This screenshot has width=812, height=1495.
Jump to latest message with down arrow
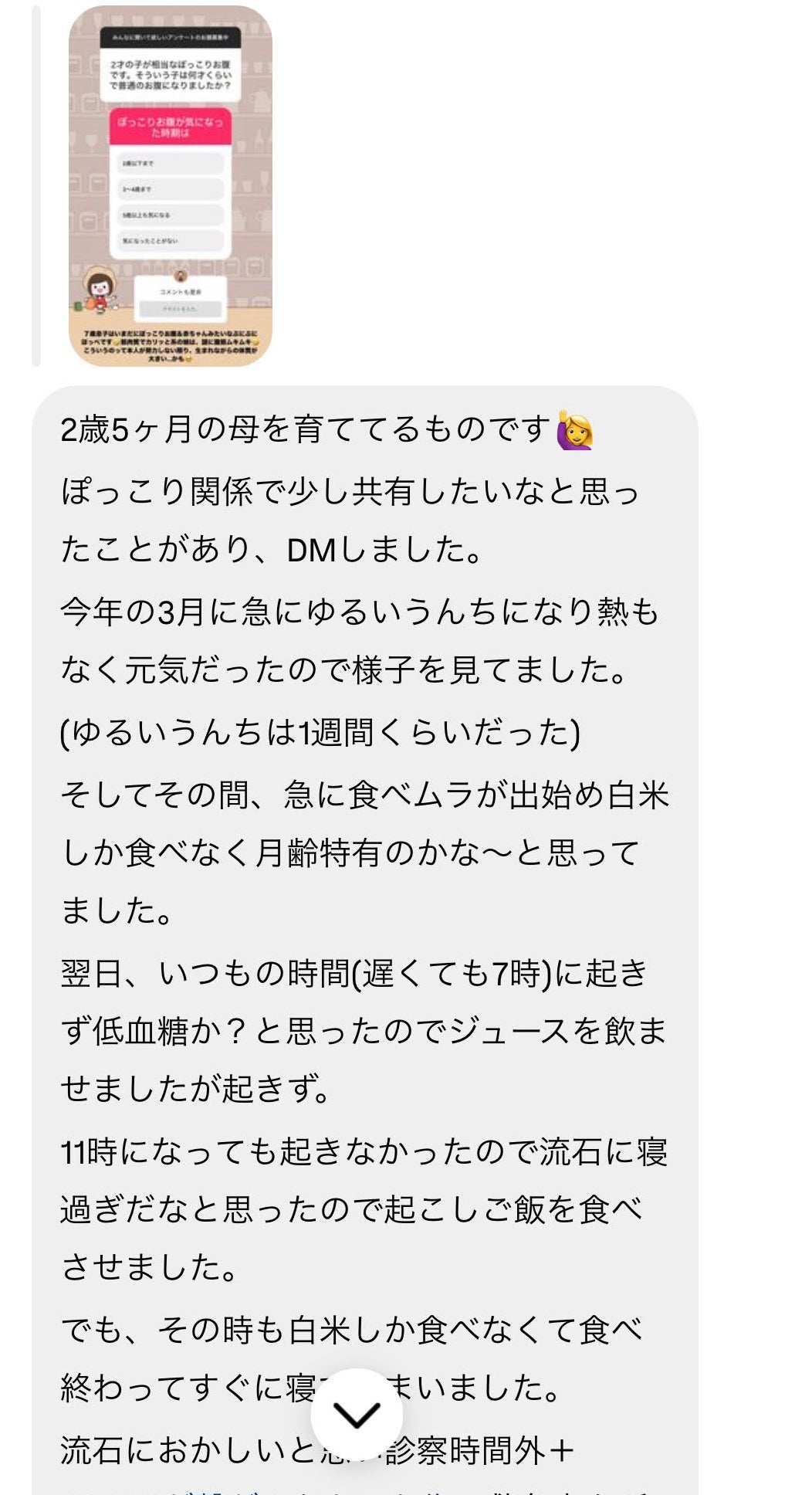tap(357, 1414)
